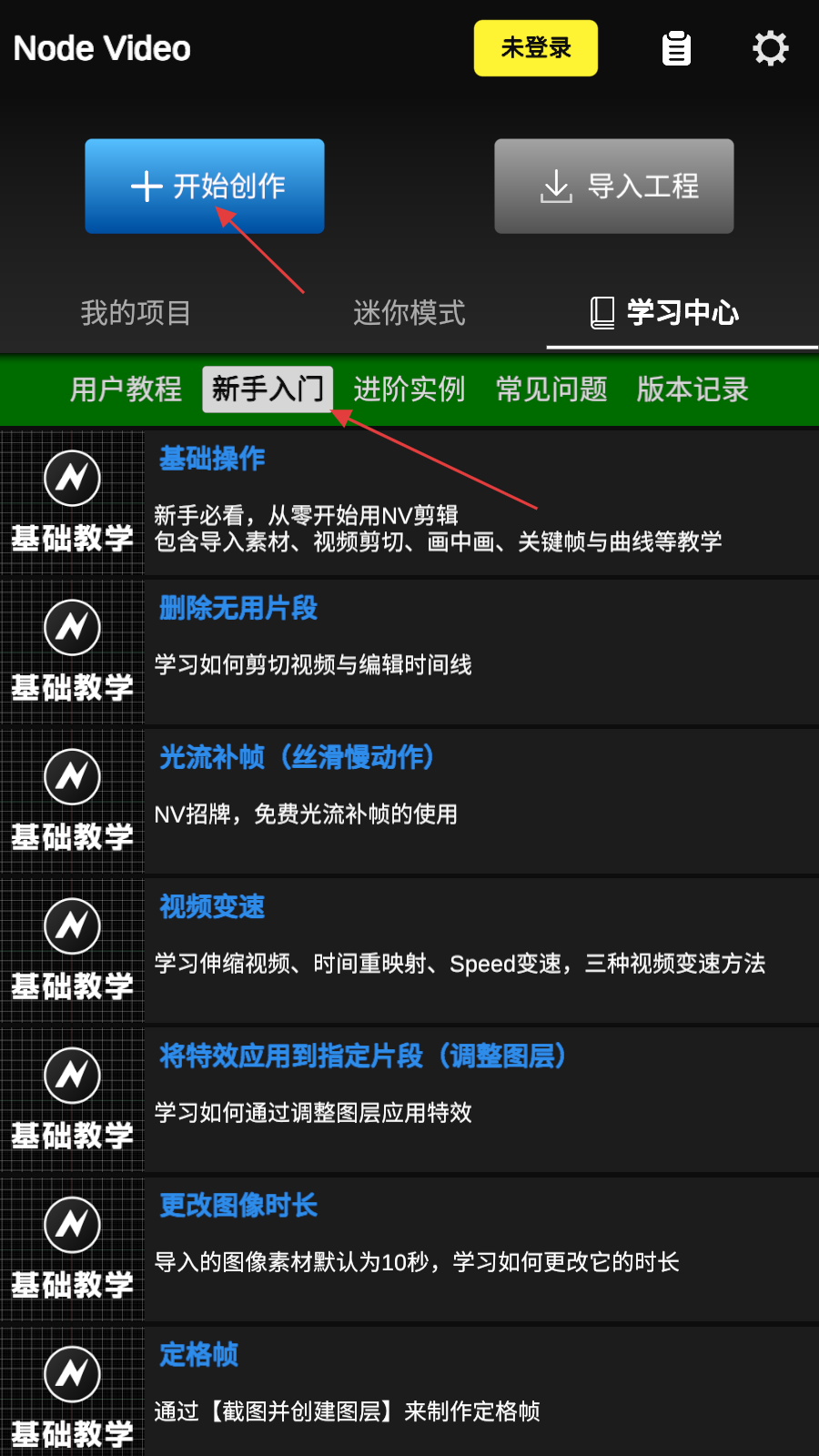
Task: Go to the 进阶实例 category
Action: pyautogui.click(x=409, y=389)
